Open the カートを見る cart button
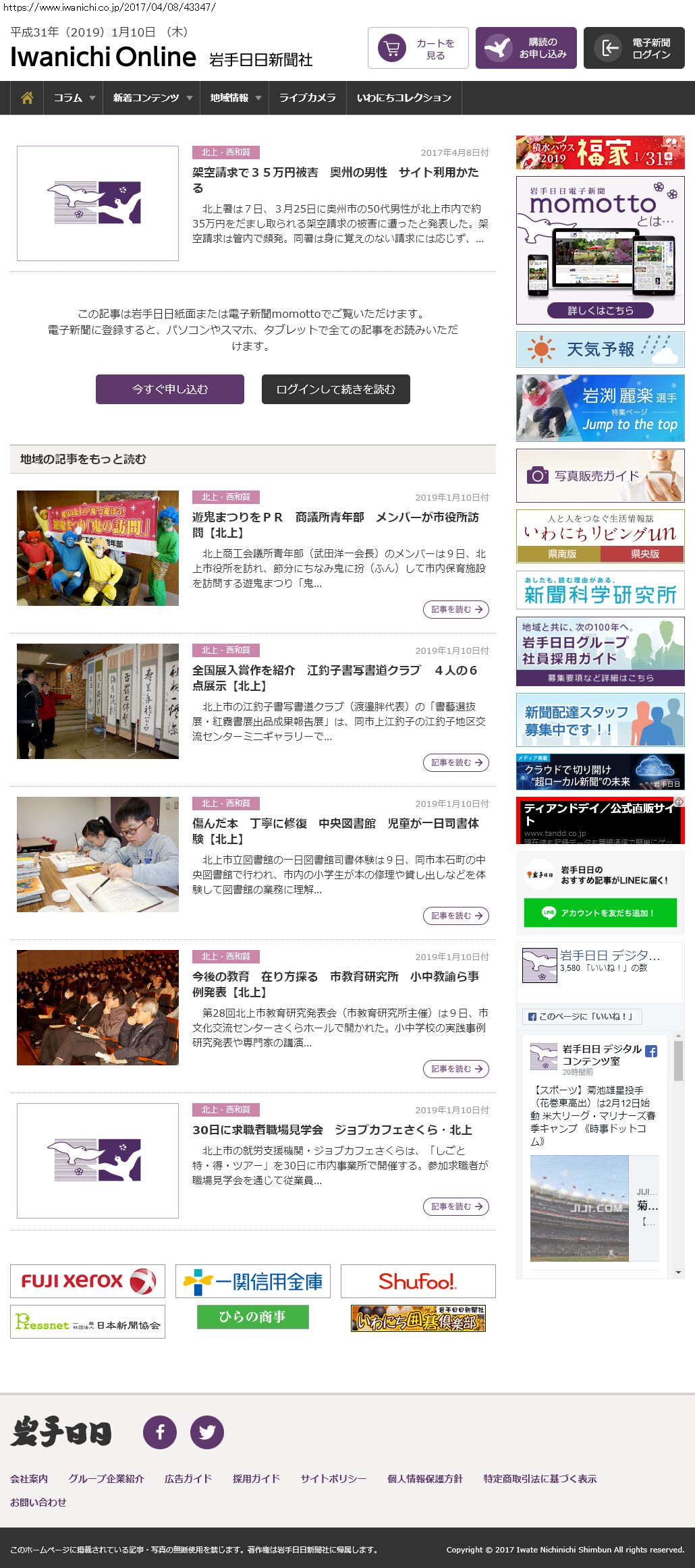The image size is (695, 1568). click(x=418, y=48)
